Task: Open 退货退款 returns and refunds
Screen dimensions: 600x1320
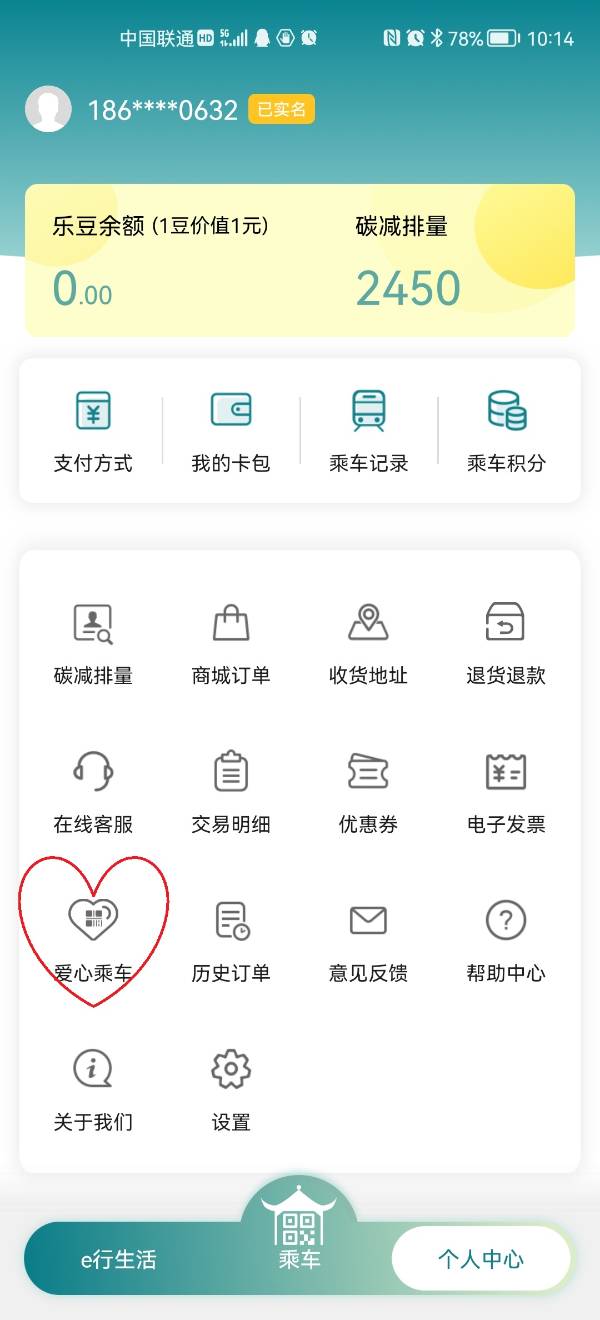Action: 507,644
